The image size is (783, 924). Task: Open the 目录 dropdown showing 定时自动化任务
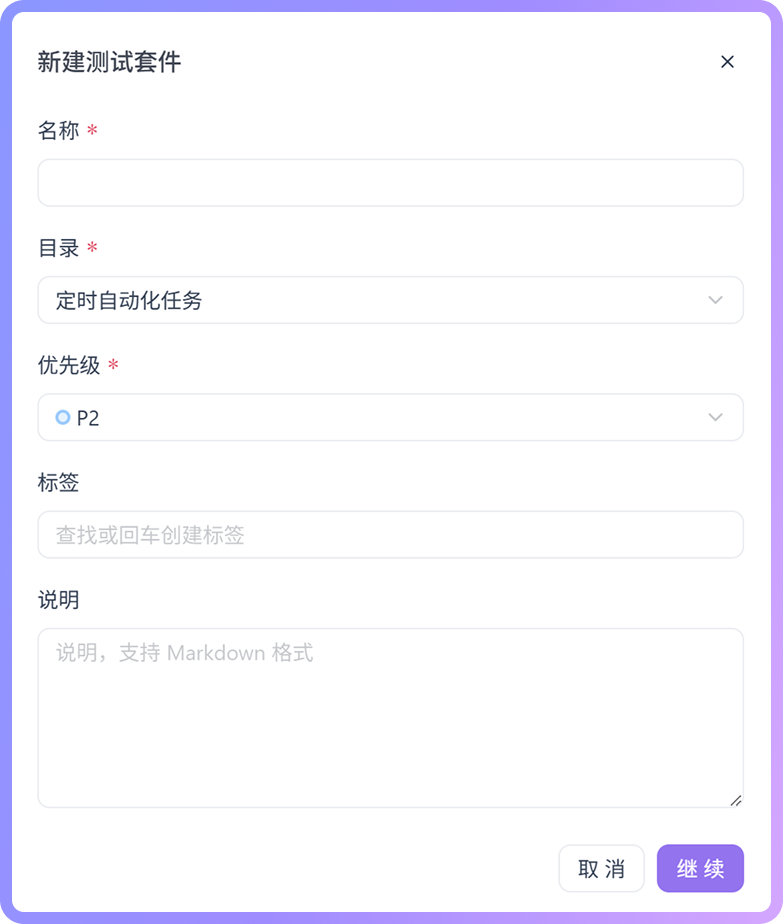[390, 300]
